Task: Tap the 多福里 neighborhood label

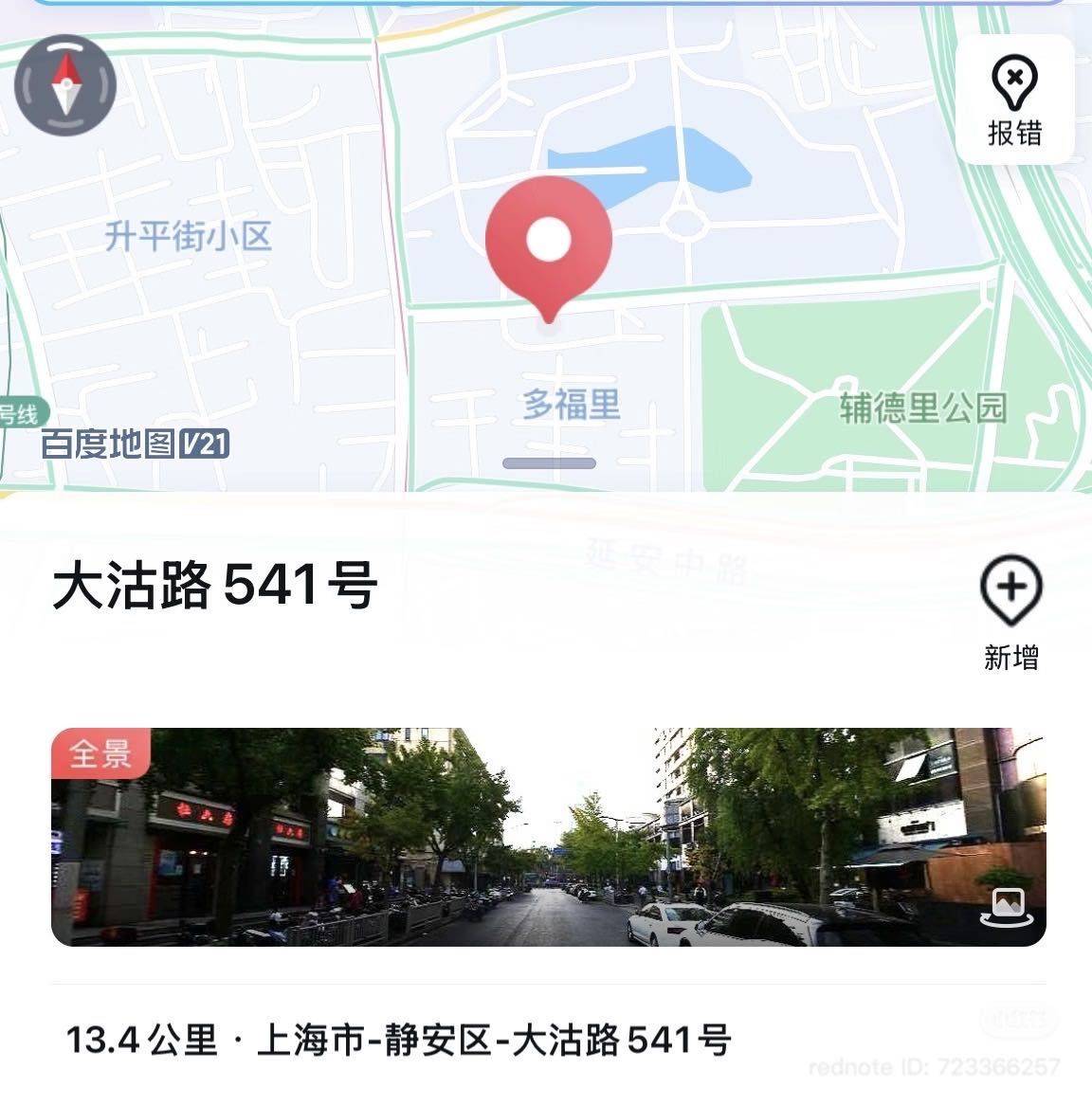Action: [x=569, y=404]
